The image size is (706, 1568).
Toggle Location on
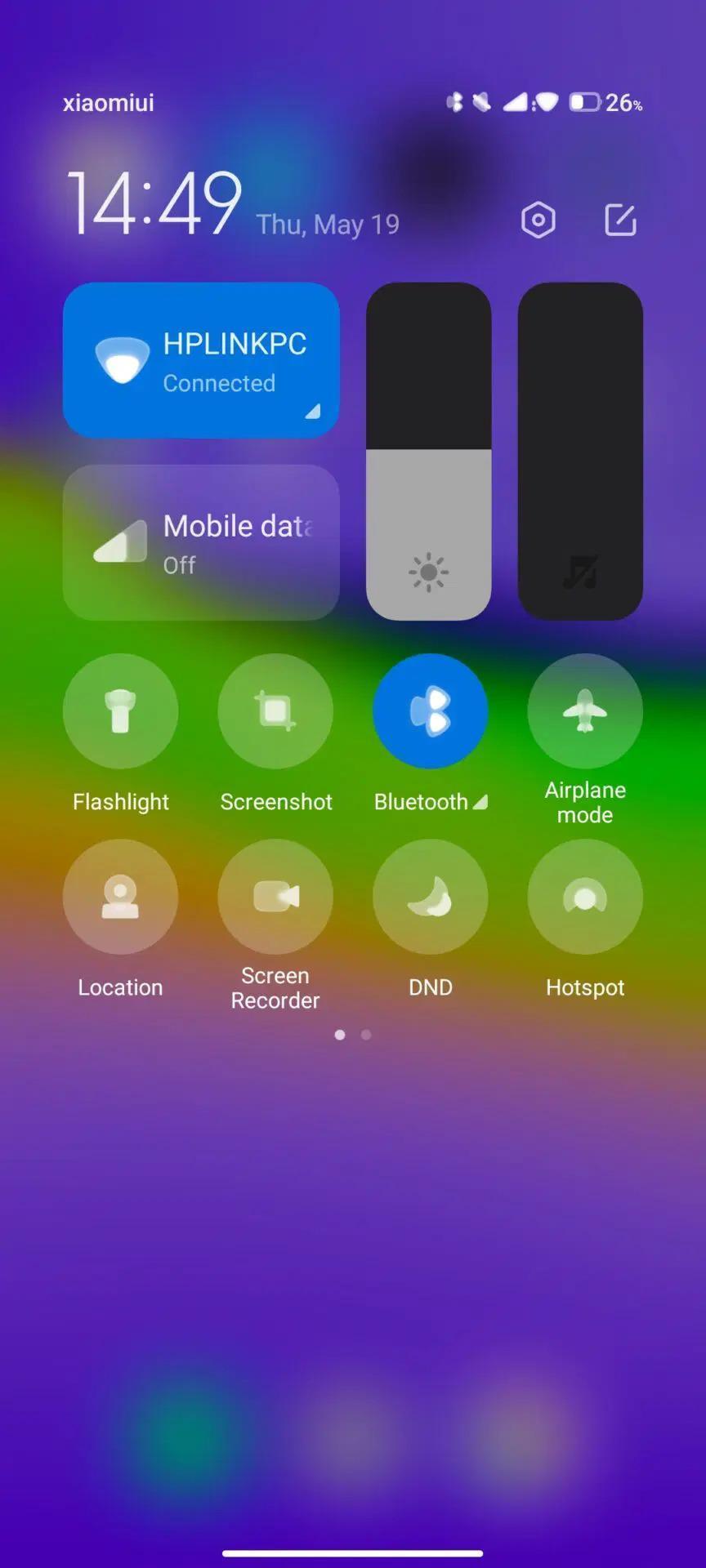coord(120,897)
